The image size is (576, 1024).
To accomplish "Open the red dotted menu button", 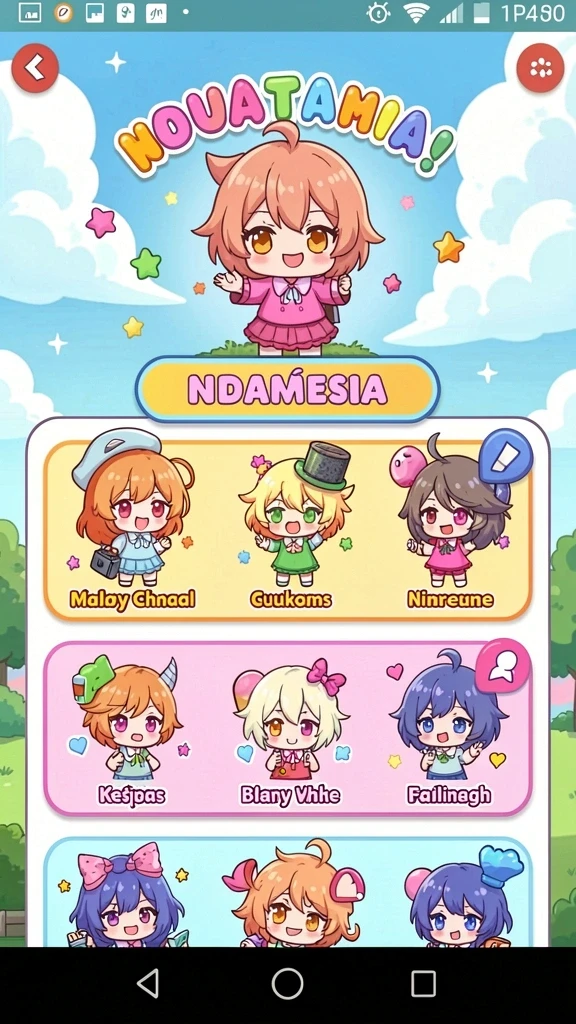I will click(x=540, y=68).
